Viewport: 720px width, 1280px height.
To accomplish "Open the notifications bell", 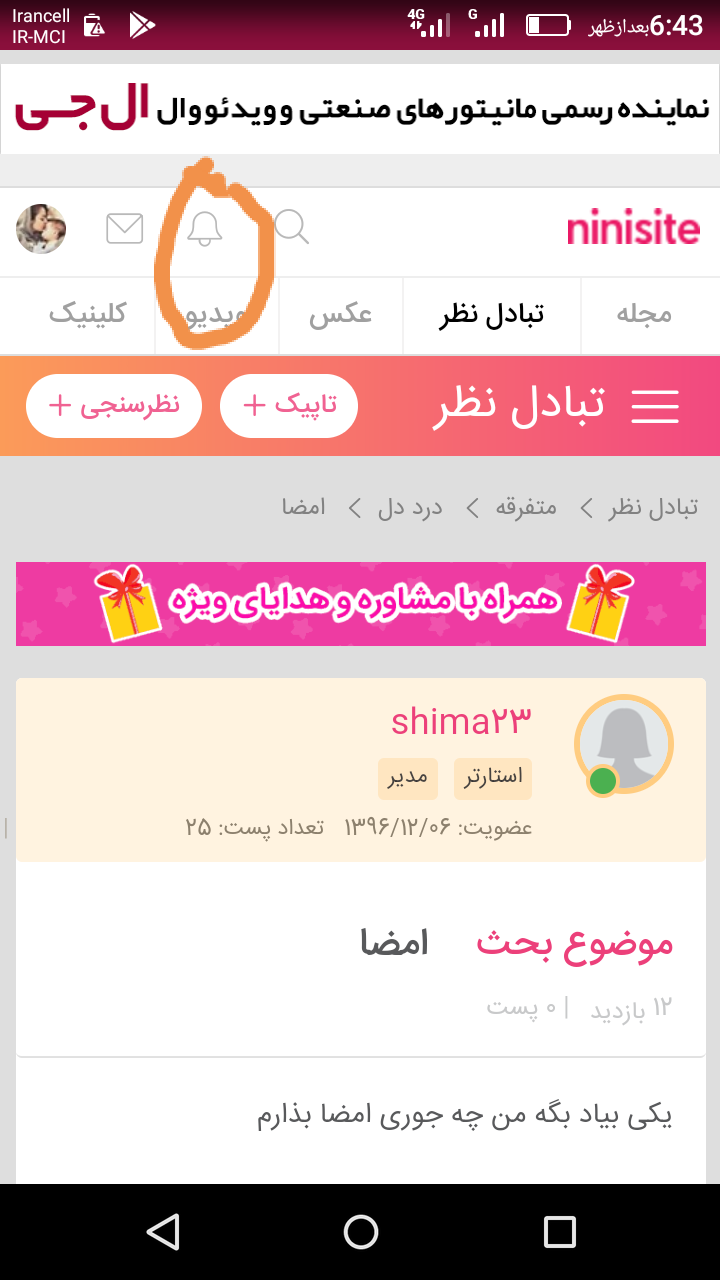I will [205, 230].
